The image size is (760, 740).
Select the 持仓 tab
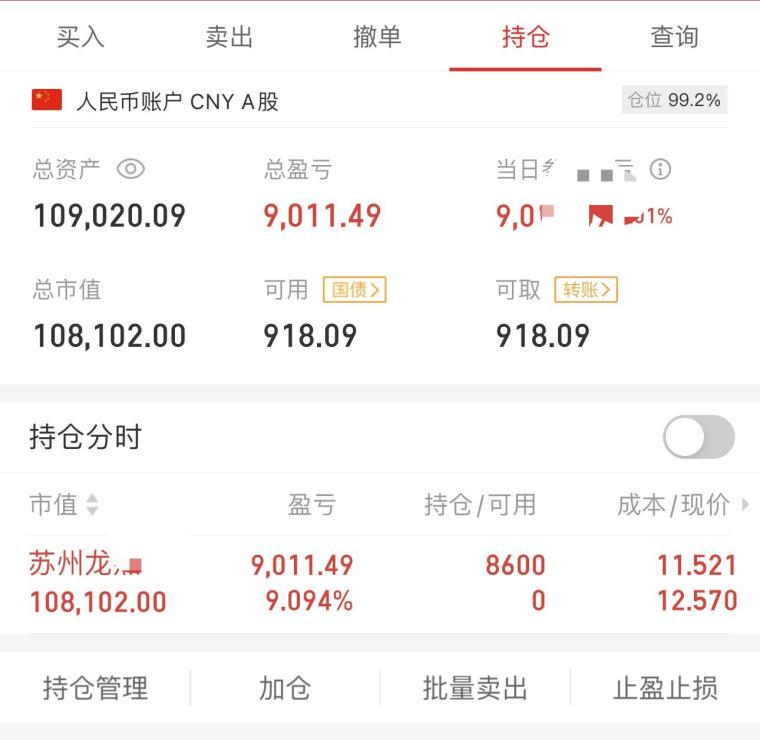tap(525, 37)
